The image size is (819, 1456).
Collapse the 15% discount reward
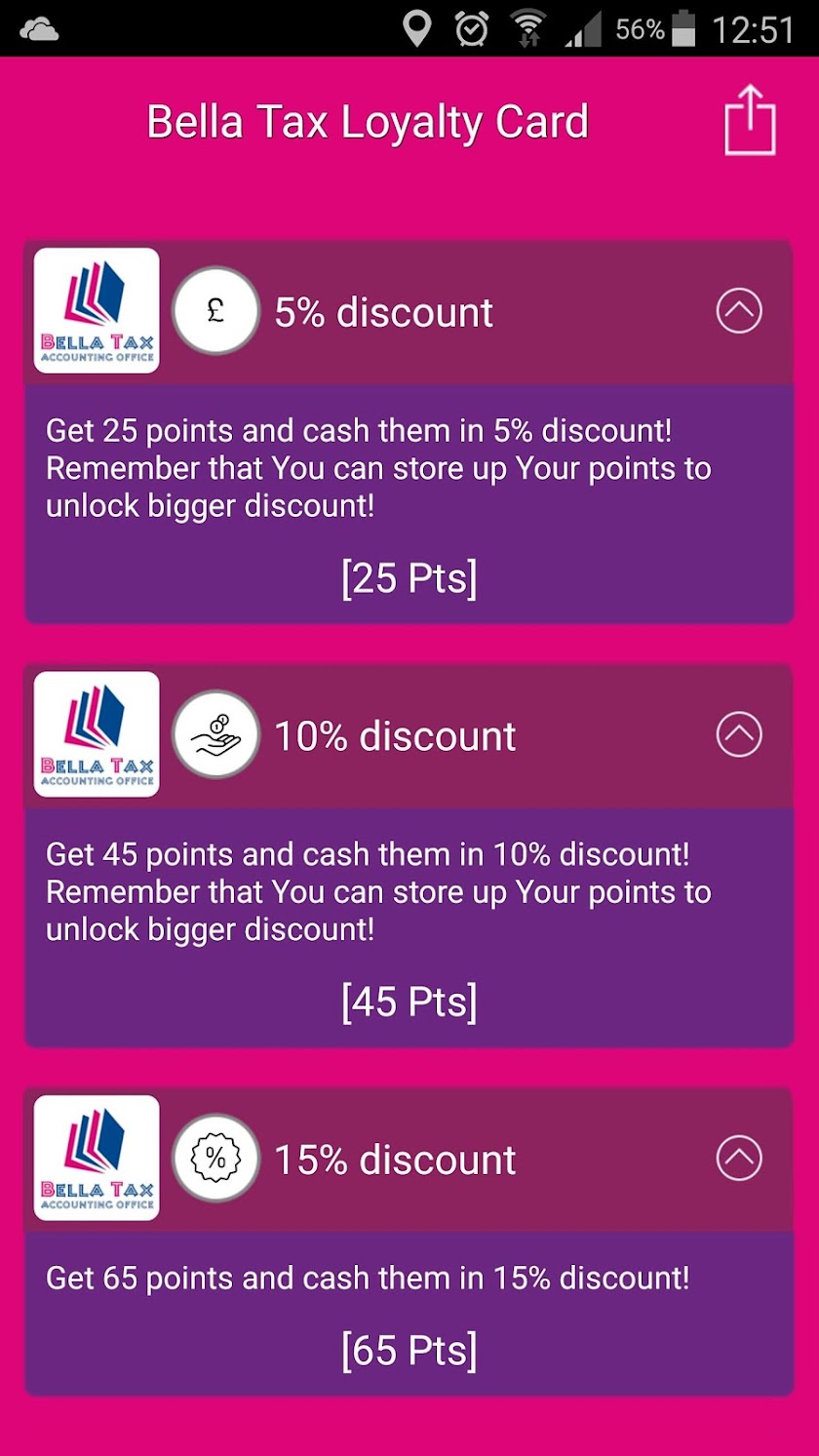tap(739, 1158)
